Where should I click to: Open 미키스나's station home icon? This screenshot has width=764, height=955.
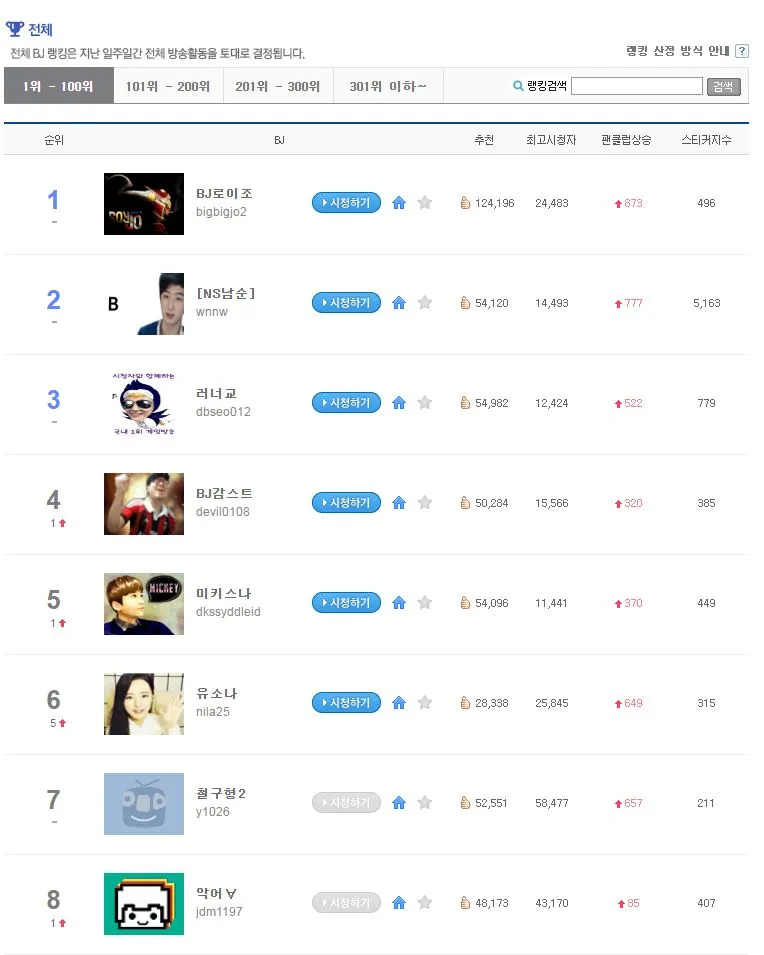399,603
